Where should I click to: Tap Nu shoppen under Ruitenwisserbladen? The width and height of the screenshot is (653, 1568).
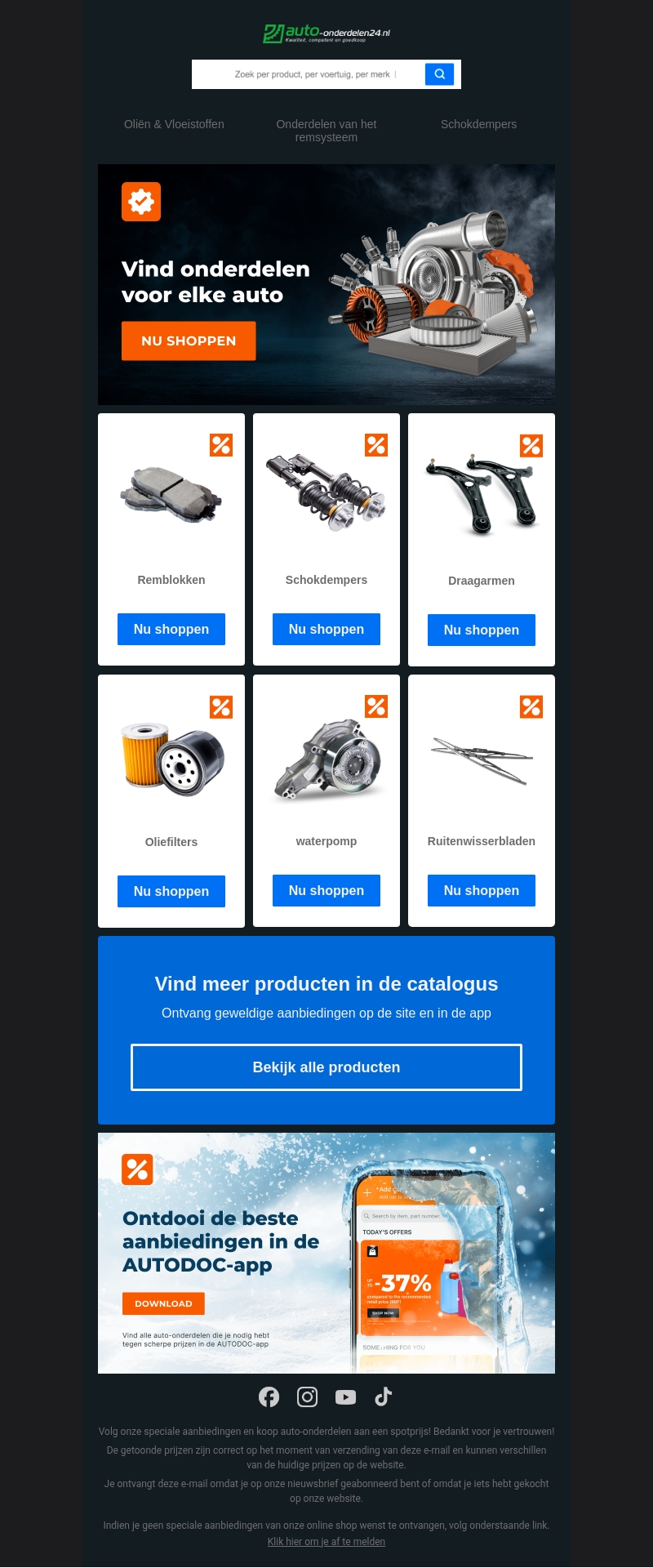pyautogui.click(x=482, y=890)
